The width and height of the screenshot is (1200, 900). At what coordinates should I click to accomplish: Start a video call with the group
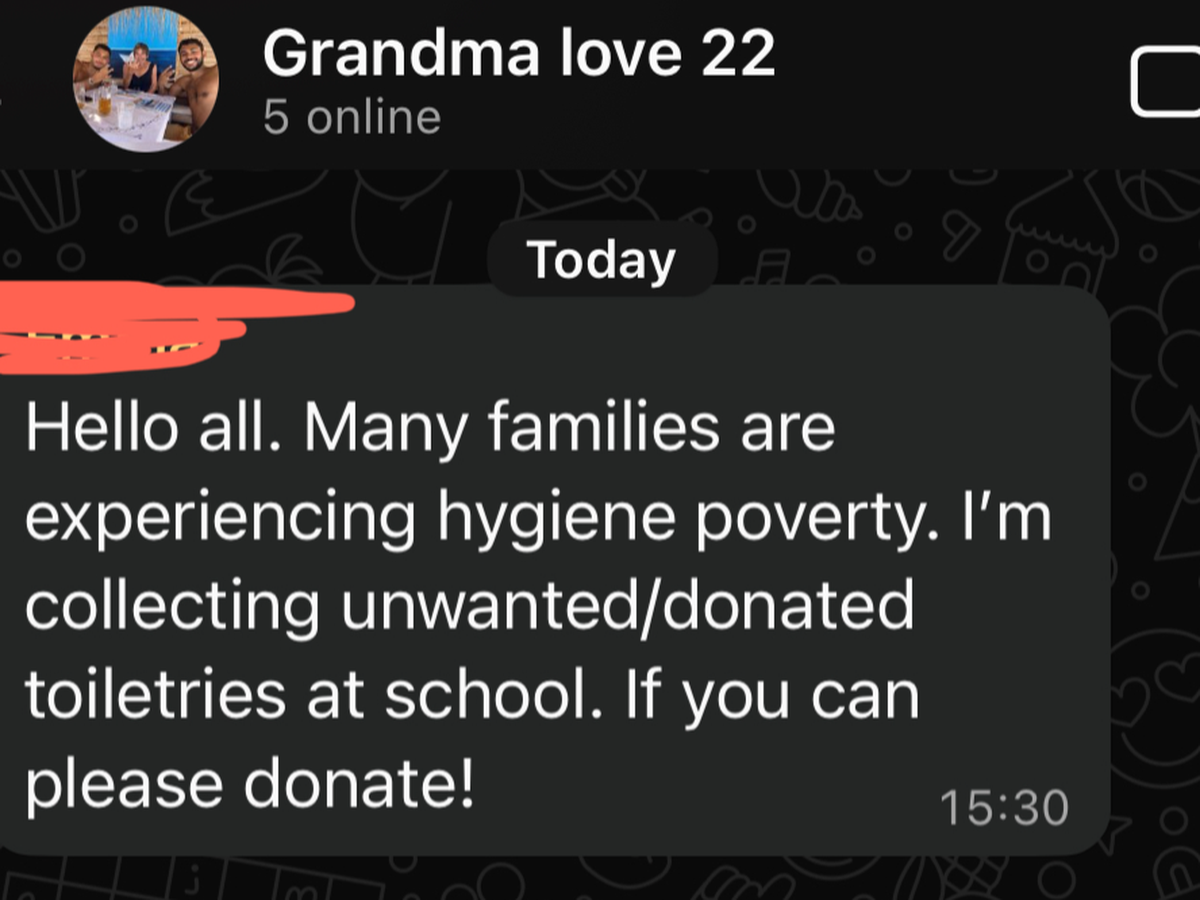tap(1167, 83)
